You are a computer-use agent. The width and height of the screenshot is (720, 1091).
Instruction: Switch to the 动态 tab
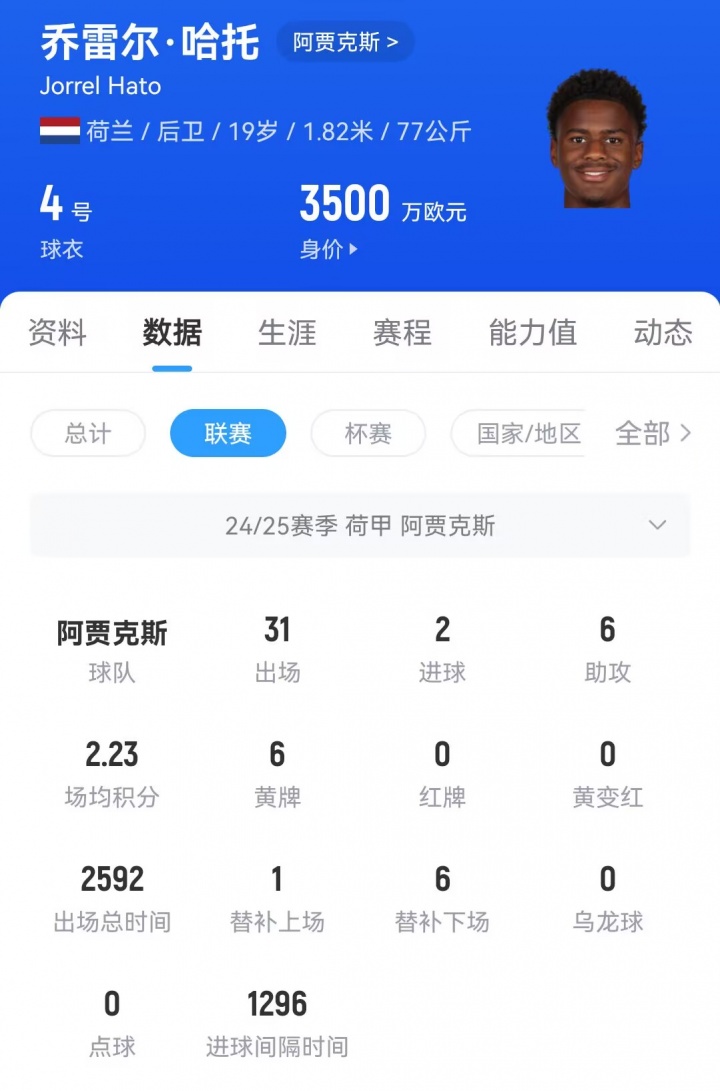pos(662,332)
